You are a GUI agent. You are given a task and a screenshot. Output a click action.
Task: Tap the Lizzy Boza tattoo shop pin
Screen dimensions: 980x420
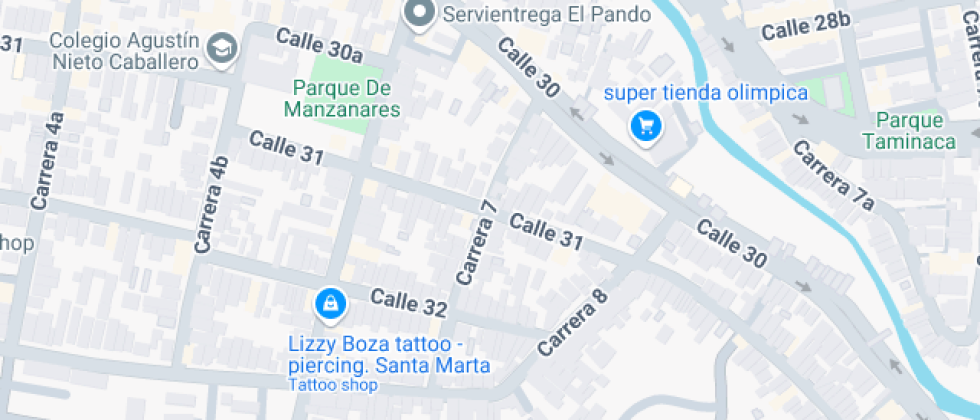[x=328, y=304]
